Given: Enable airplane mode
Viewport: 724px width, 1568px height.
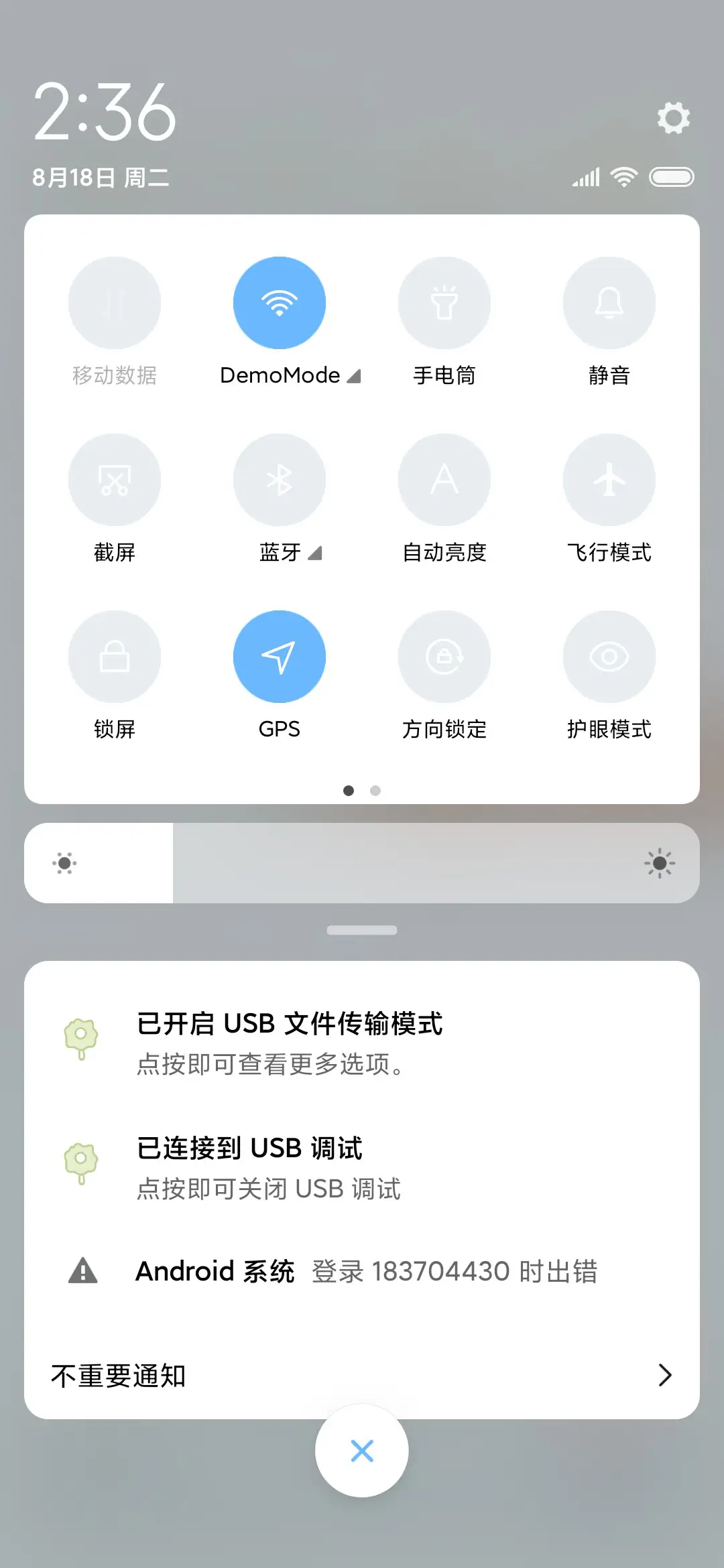Looking at the screenshot, I should (x=609, y=479).
